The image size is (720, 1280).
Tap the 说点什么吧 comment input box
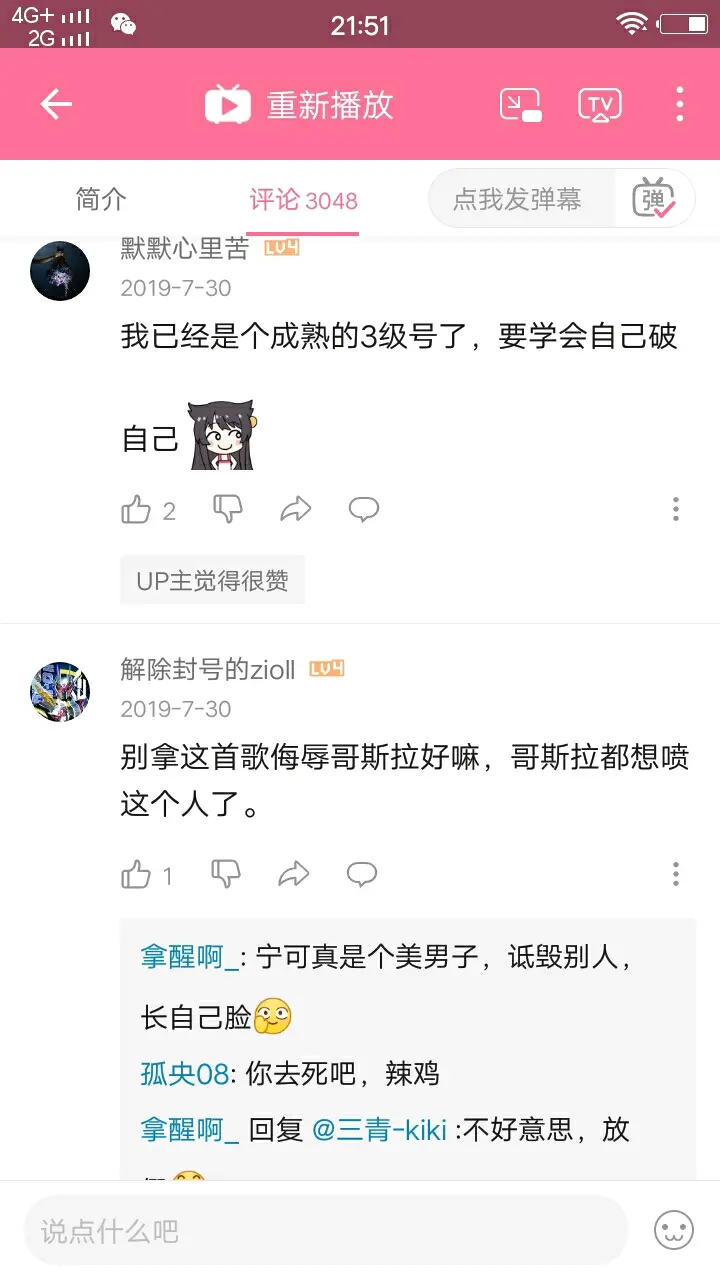pos(325,1230)
